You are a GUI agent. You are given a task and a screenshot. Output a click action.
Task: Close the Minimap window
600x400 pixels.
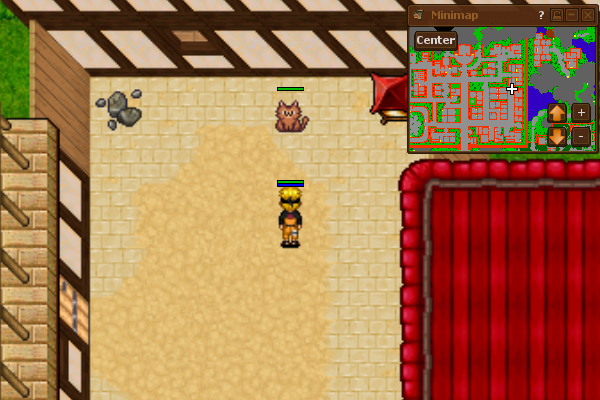tap(587, 15)
